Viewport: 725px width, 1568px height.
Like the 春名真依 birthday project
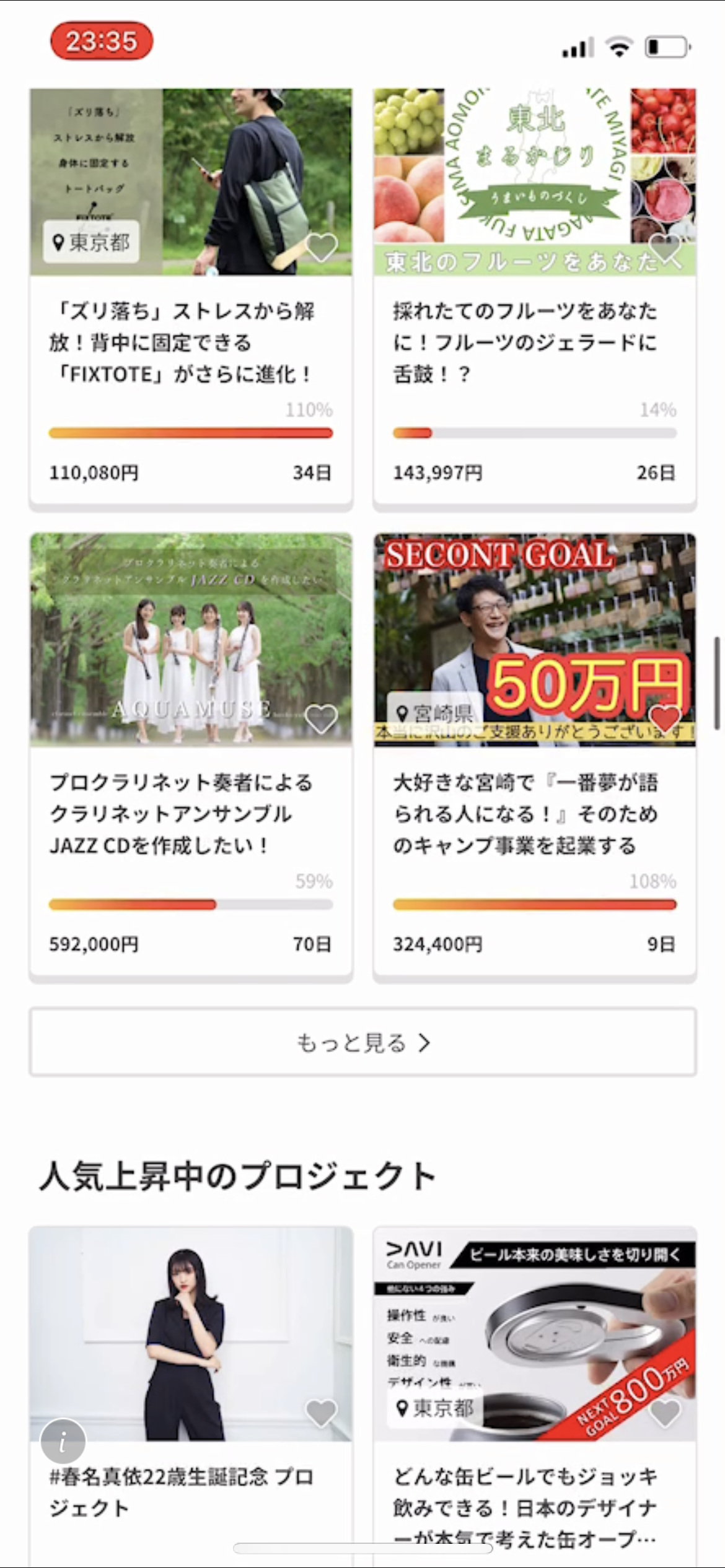pyautogui.click(x=322, y=1413)
